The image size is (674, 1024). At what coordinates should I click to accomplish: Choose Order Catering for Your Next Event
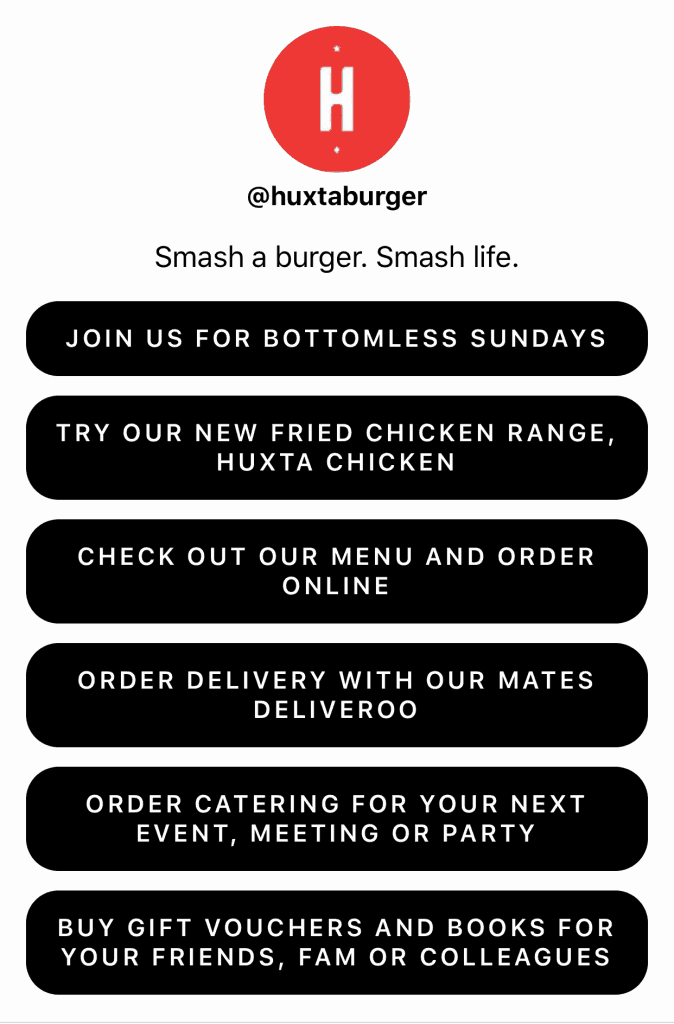click(x=336, y=819)
